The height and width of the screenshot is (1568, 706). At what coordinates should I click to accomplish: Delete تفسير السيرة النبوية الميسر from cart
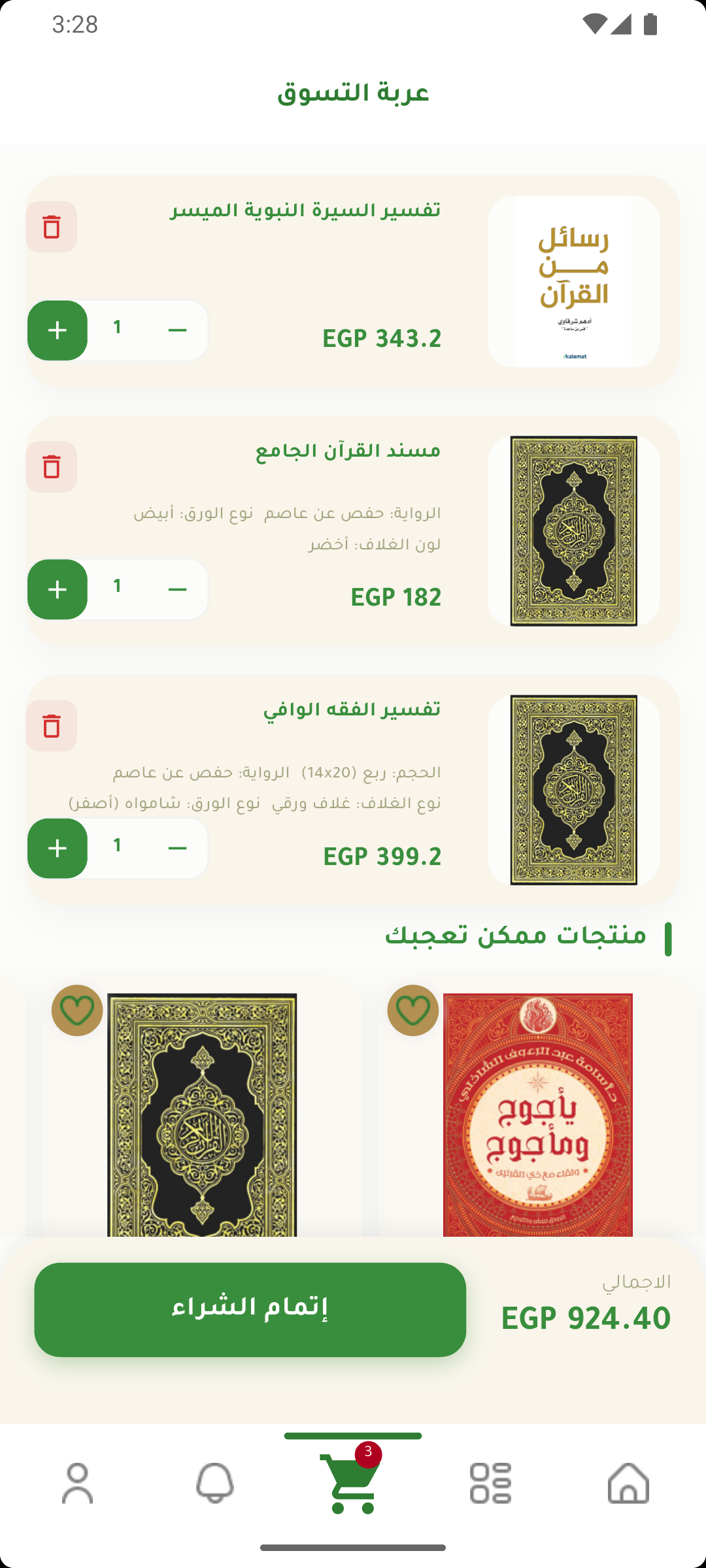tap(52, 227)
